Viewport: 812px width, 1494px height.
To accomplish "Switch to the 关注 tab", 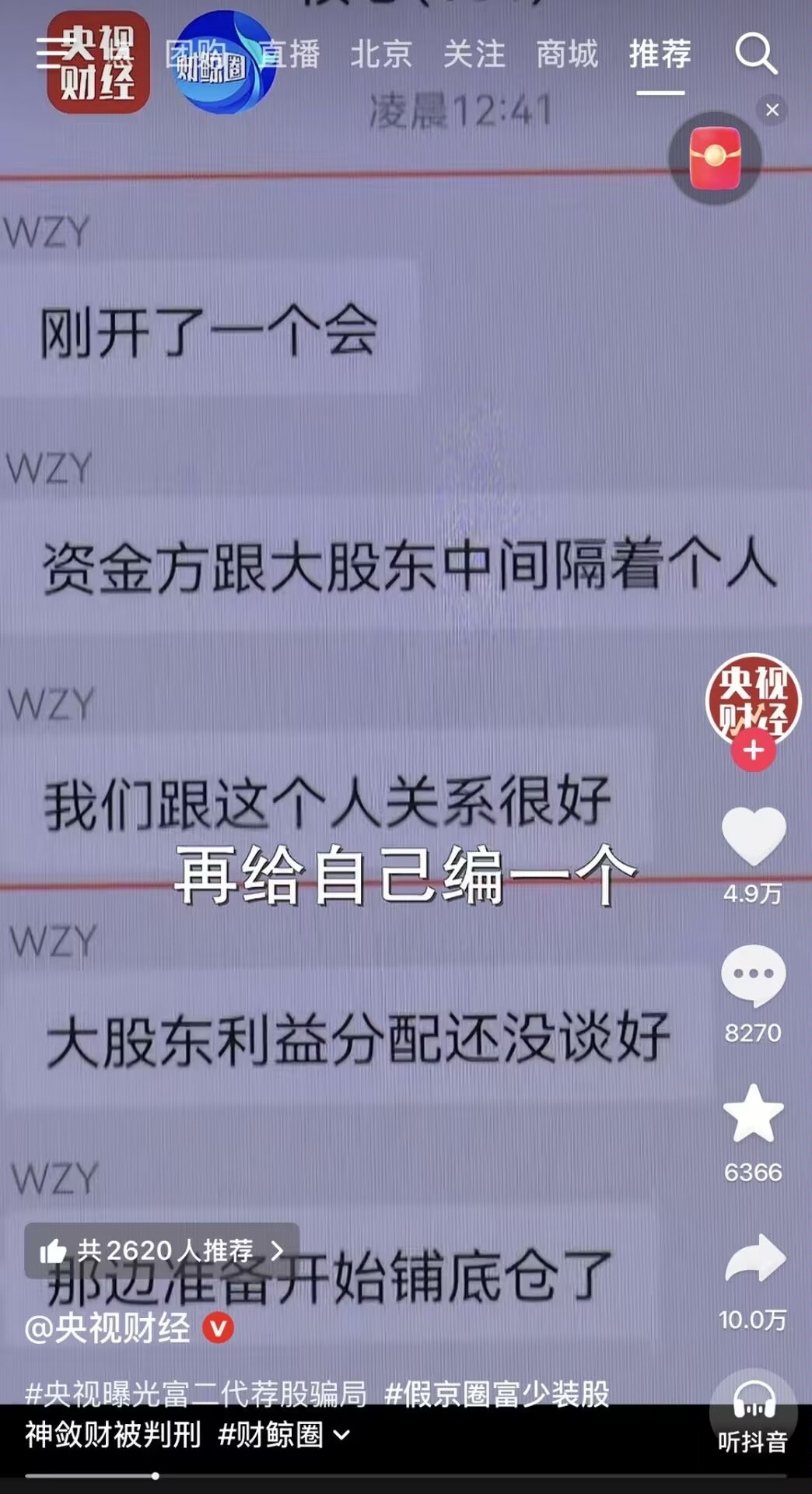I will (474, 54).
